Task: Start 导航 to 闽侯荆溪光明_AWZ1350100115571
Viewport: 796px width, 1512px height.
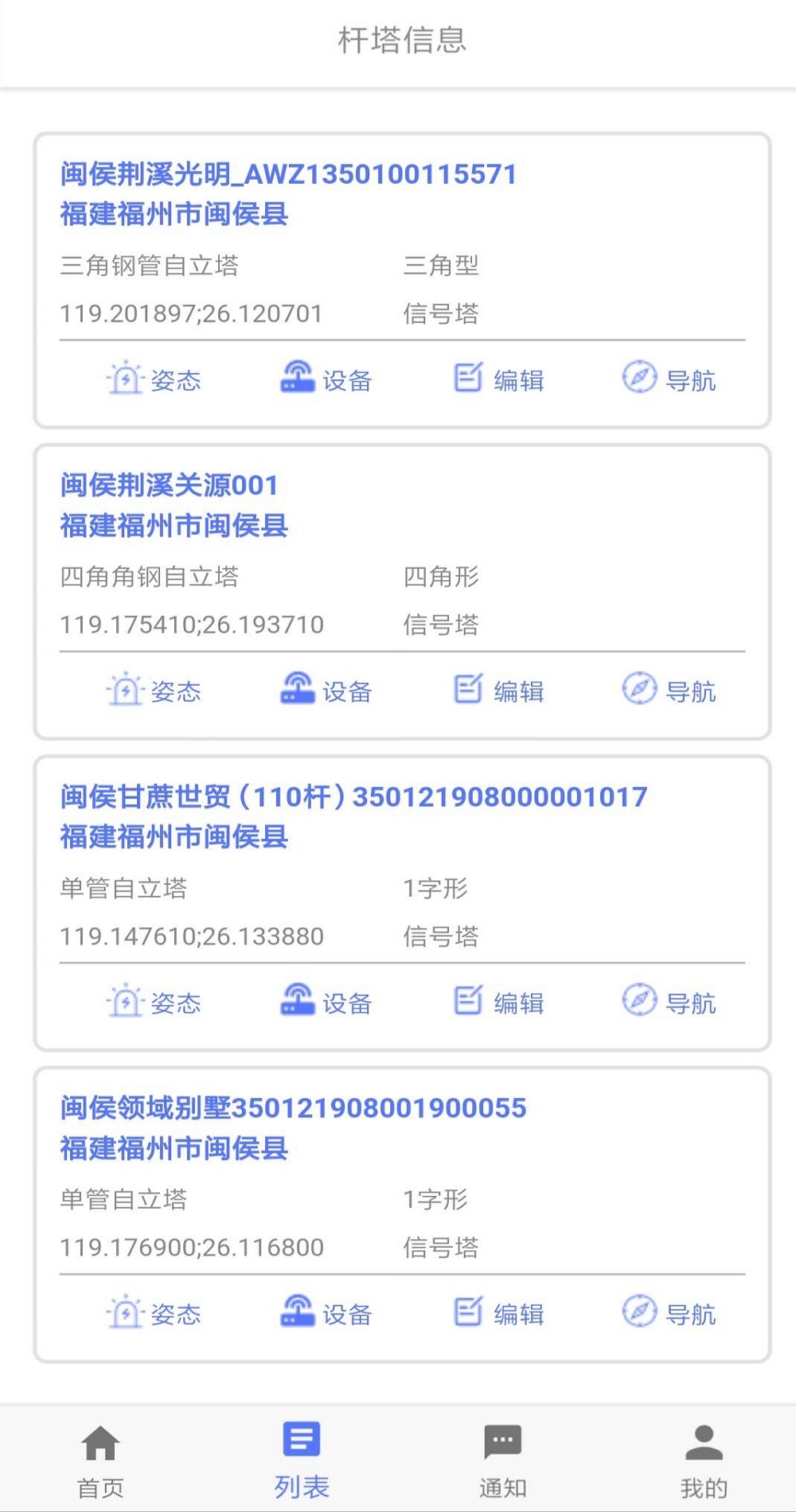Action: pyautogui.click(x=669, y=380)
